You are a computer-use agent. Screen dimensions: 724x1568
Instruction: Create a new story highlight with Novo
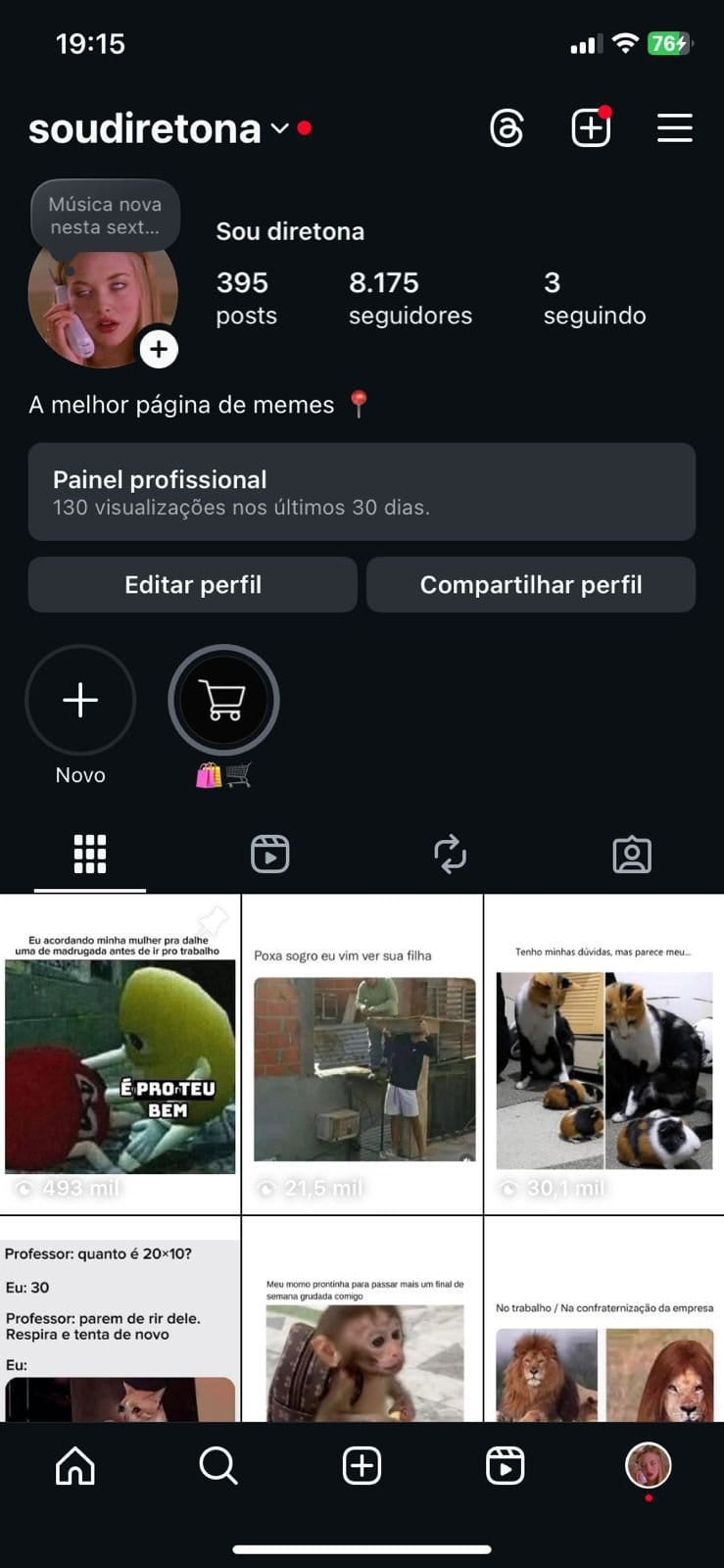tap(80, 700)
